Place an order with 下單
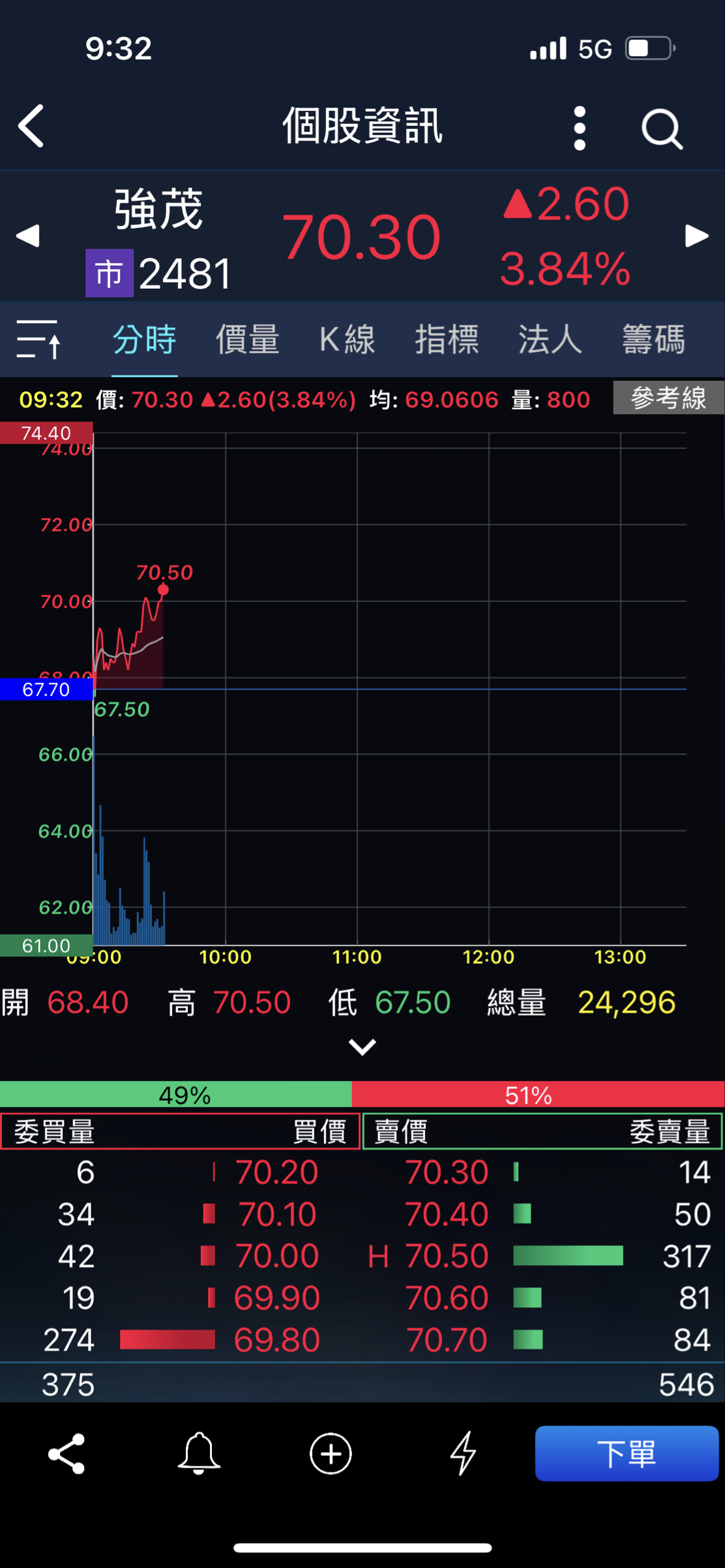The image size is (725, 1568). [x=627, y=1453]
